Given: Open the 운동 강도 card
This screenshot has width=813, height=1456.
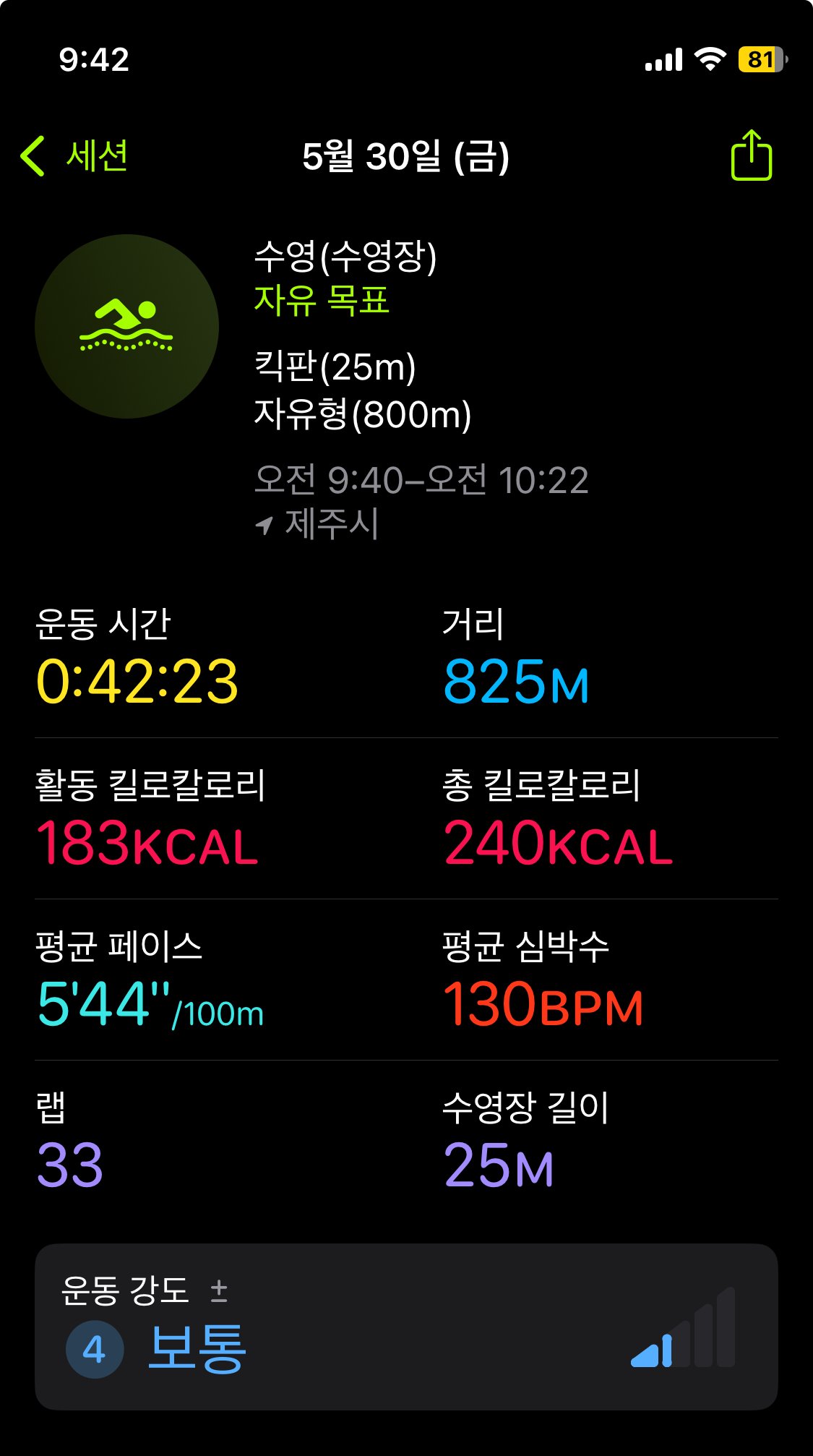Looking at the screenshot, I should click(406, 1327).
